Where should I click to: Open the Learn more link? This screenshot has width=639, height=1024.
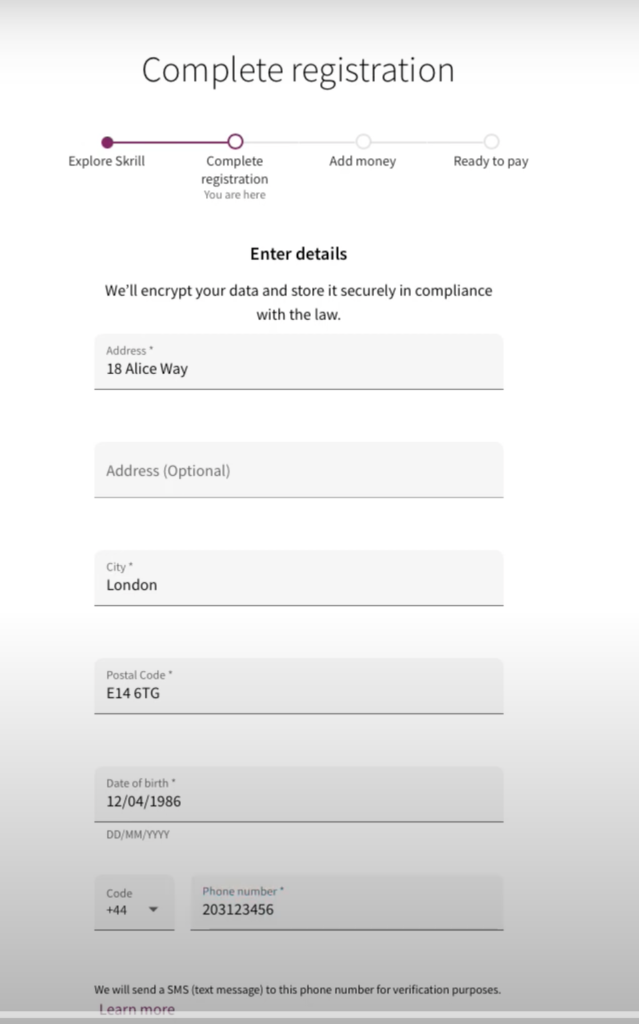[137, 1010]
